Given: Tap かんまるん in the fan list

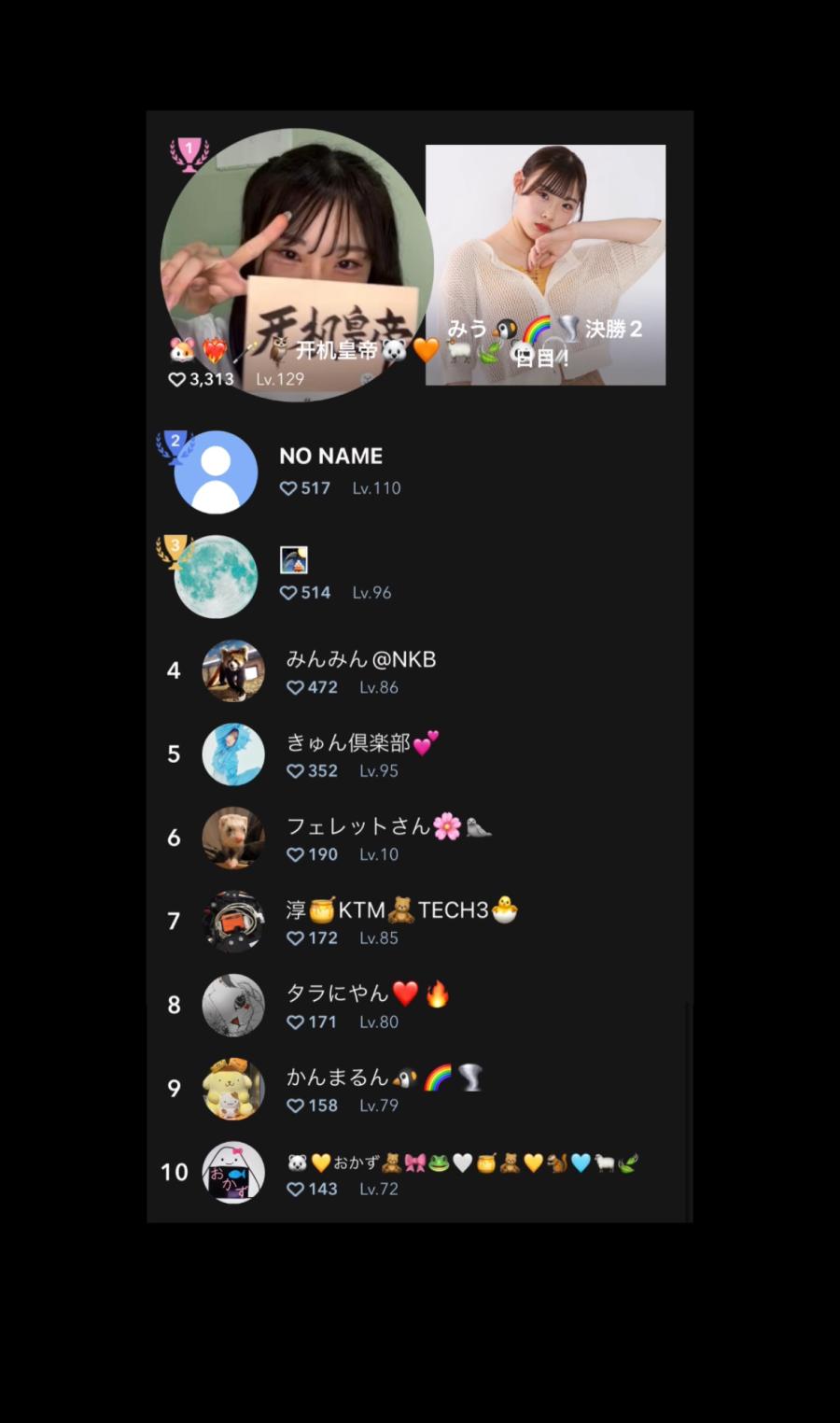Looking at the screenshot, I should click(383, 1089).
